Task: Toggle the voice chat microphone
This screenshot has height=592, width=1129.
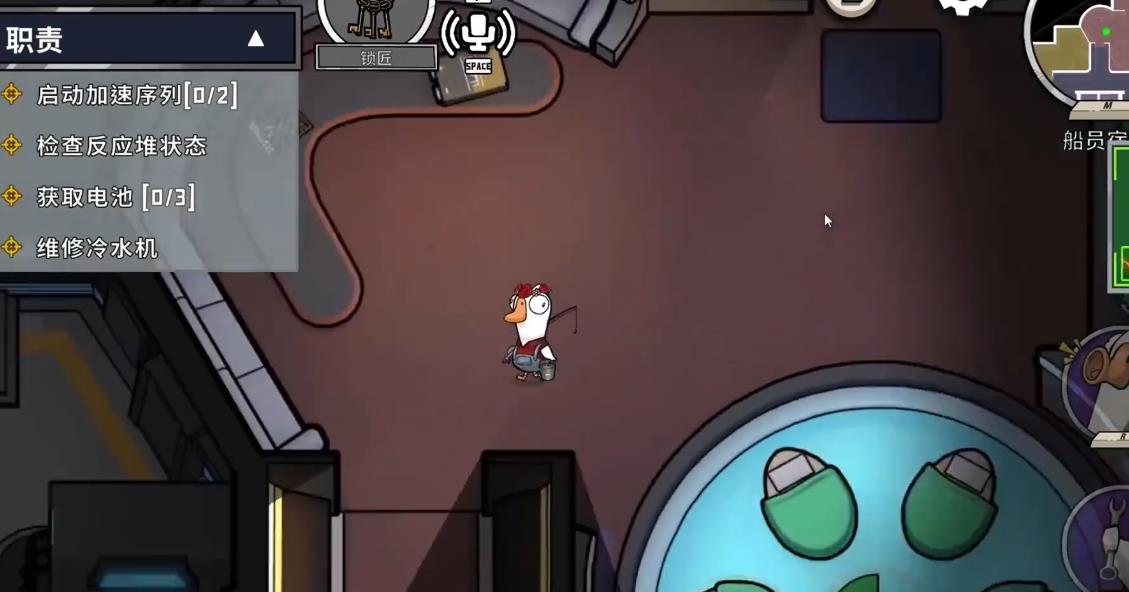Action: [x=478, y=32]
